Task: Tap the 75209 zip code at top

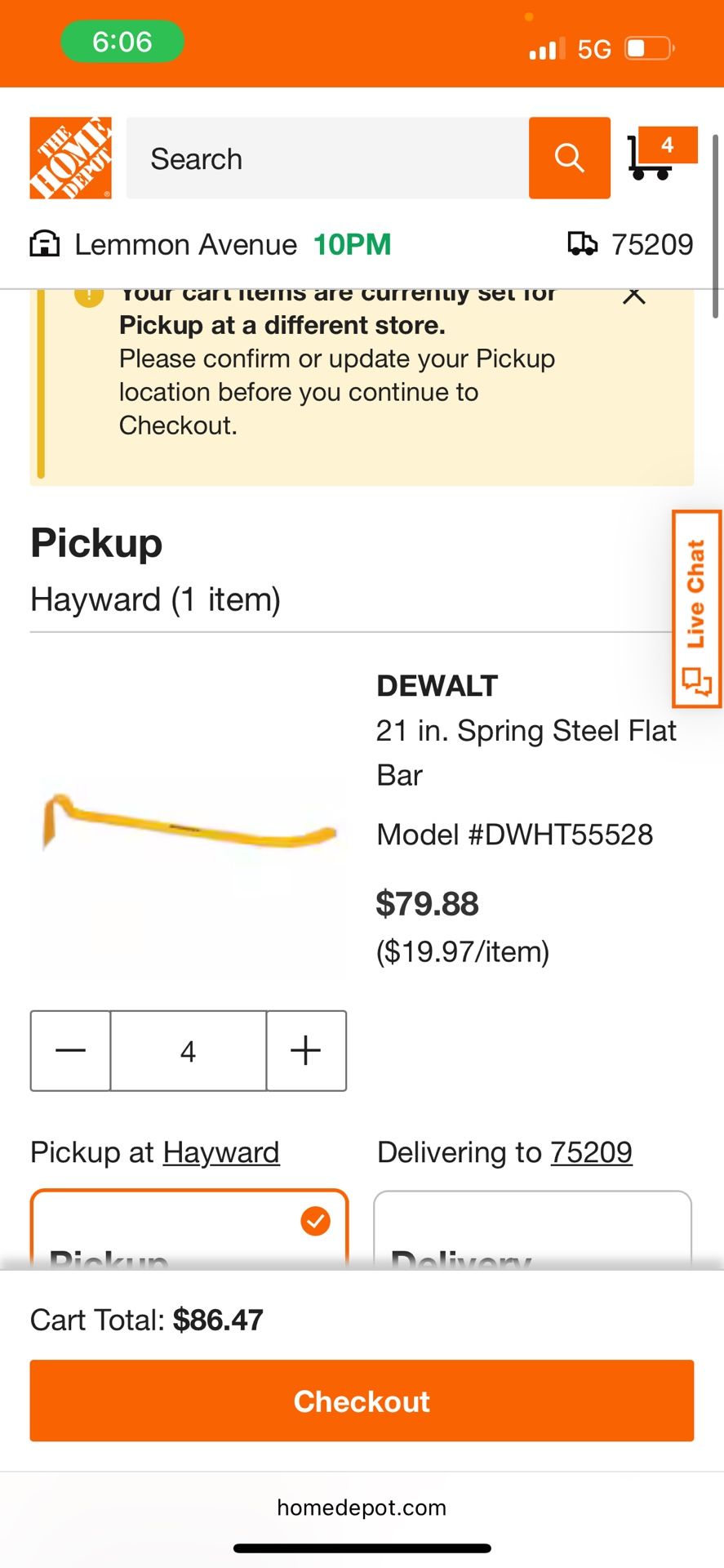Action: (654, 243)
